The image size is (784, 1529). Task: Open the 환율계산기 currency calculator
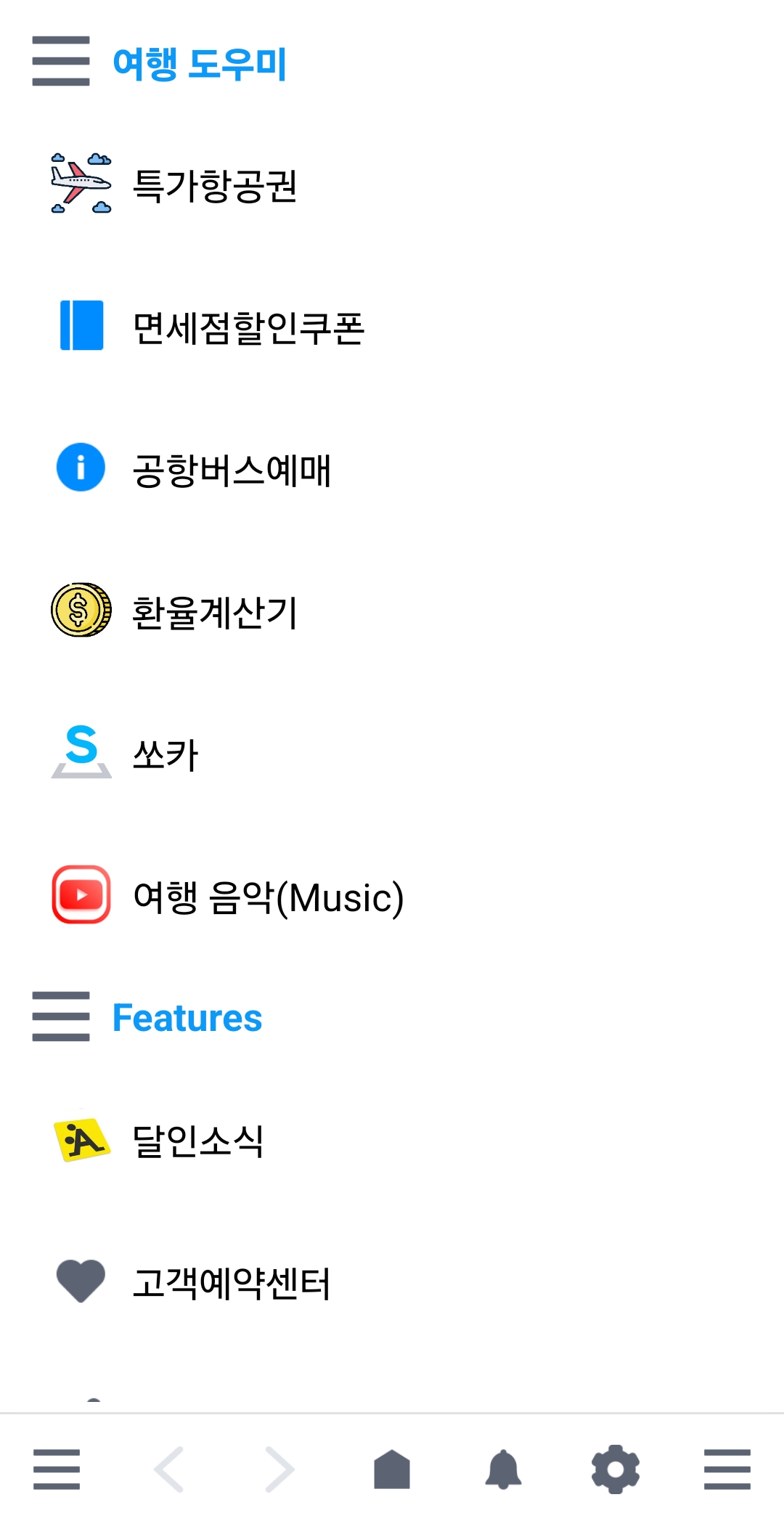click(214, 612)
